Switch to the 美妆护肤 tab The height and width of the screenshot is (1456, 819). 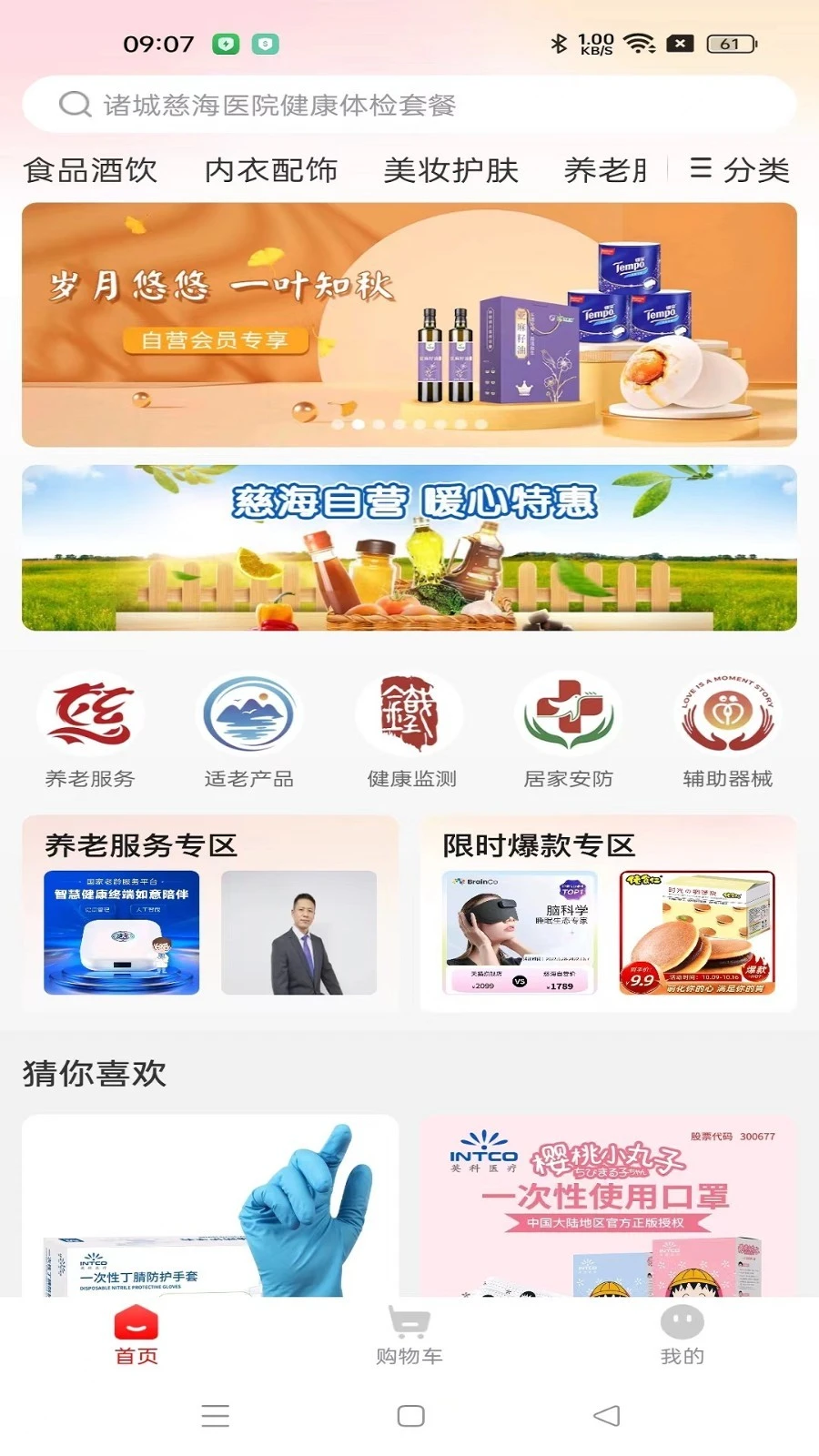click(x=450, y=169)
